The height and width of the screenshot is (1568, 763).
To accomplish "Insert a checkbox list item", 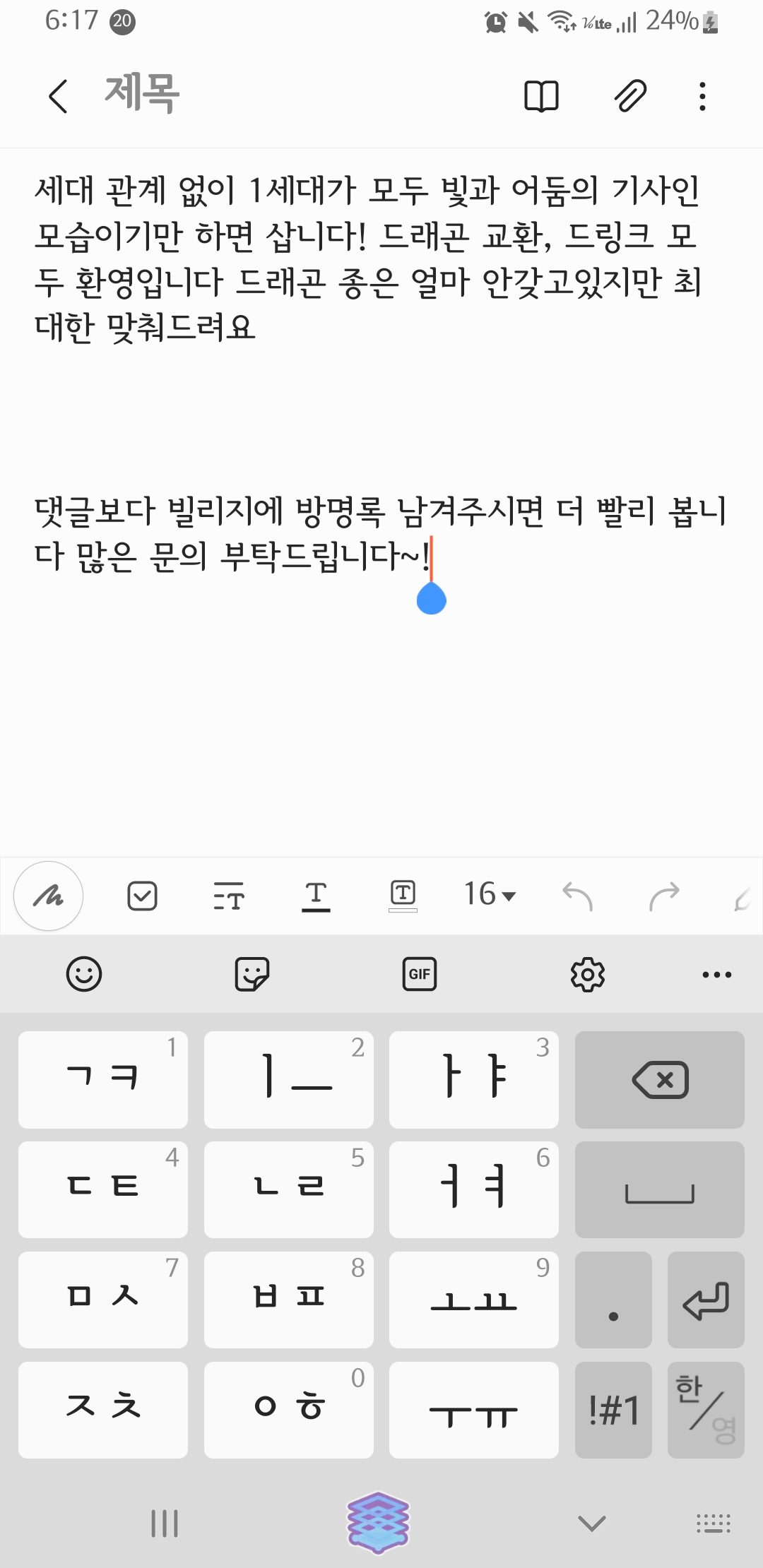I will tap(142, 896).
